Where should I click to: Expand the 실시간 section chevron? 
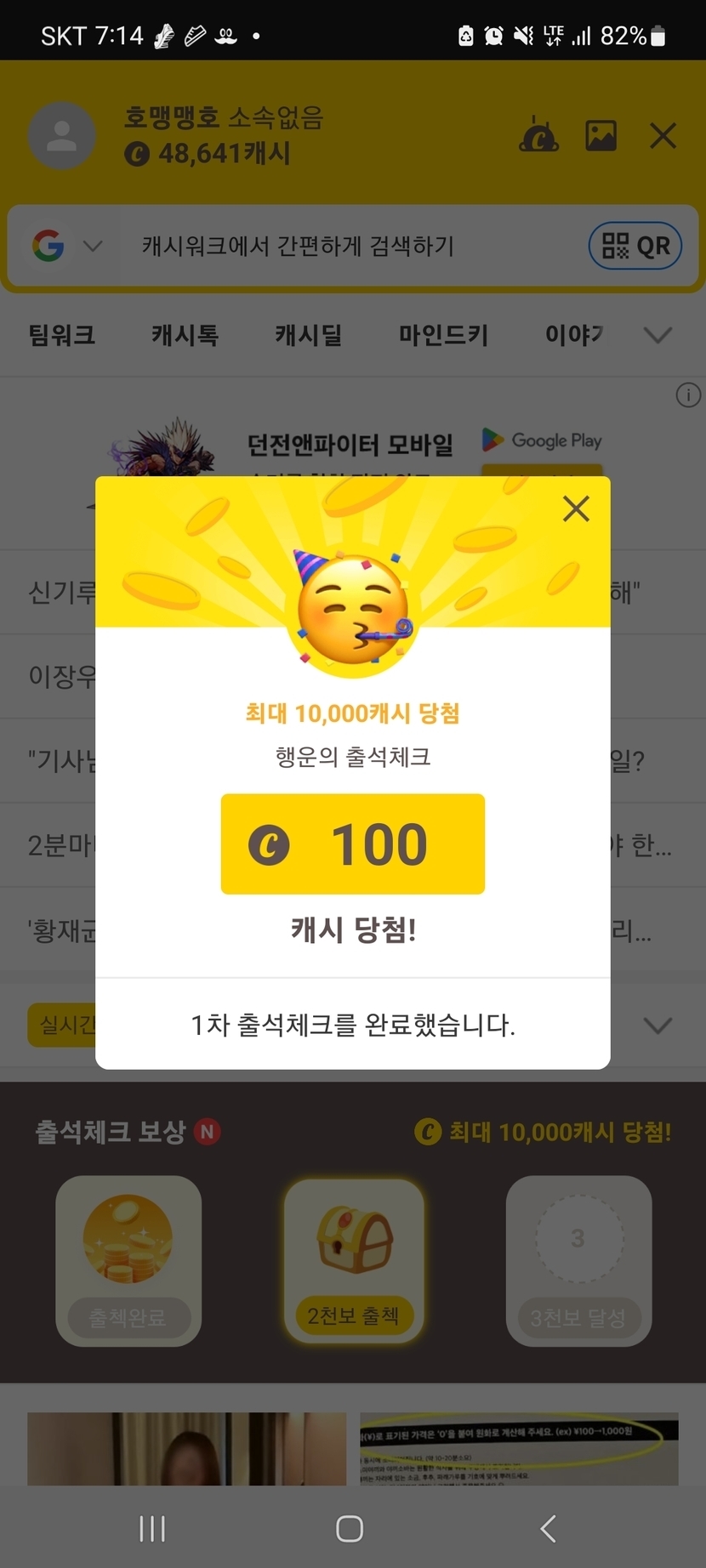coord(658,1025)
